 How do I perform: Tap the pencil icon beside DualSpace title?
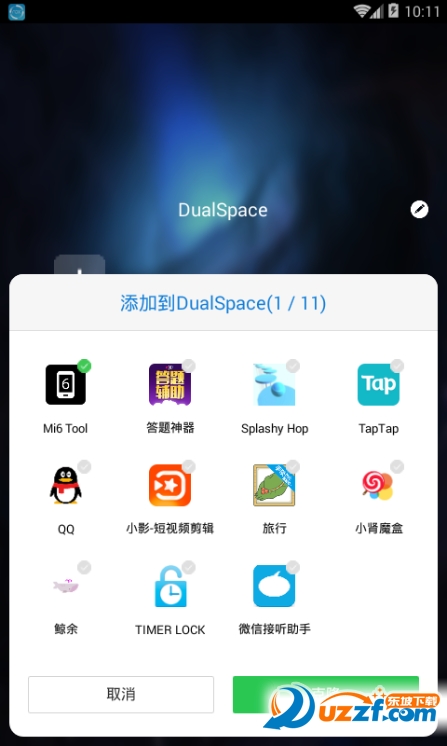click(419, 209)
